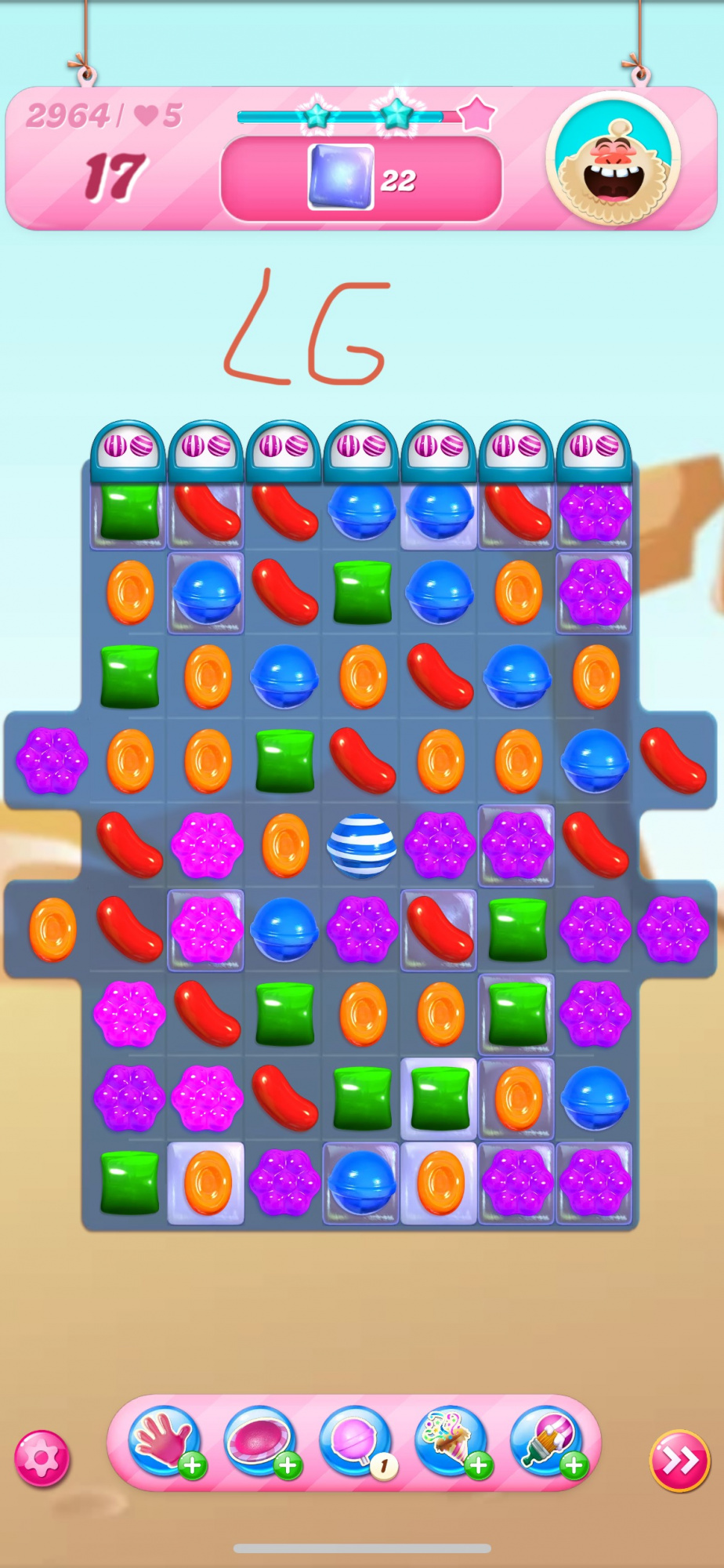This screenshot has width=724, height=1568.
Task: Select the hand switch booster
Action: click(x=165, y=1442)
